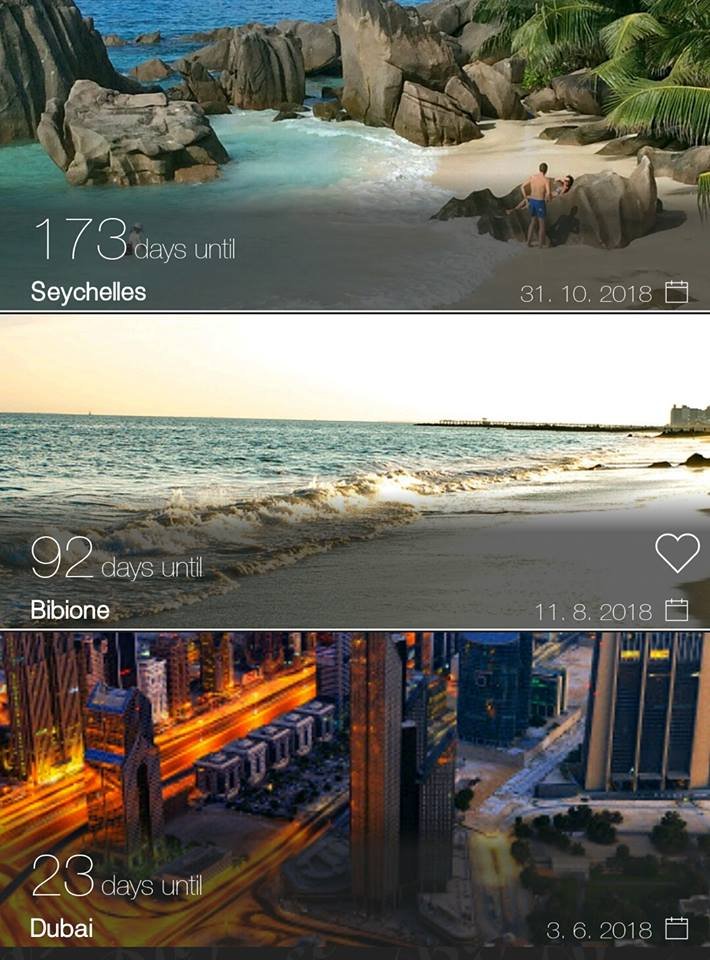Open calendar icon on Dubai card

coord(677,928)
